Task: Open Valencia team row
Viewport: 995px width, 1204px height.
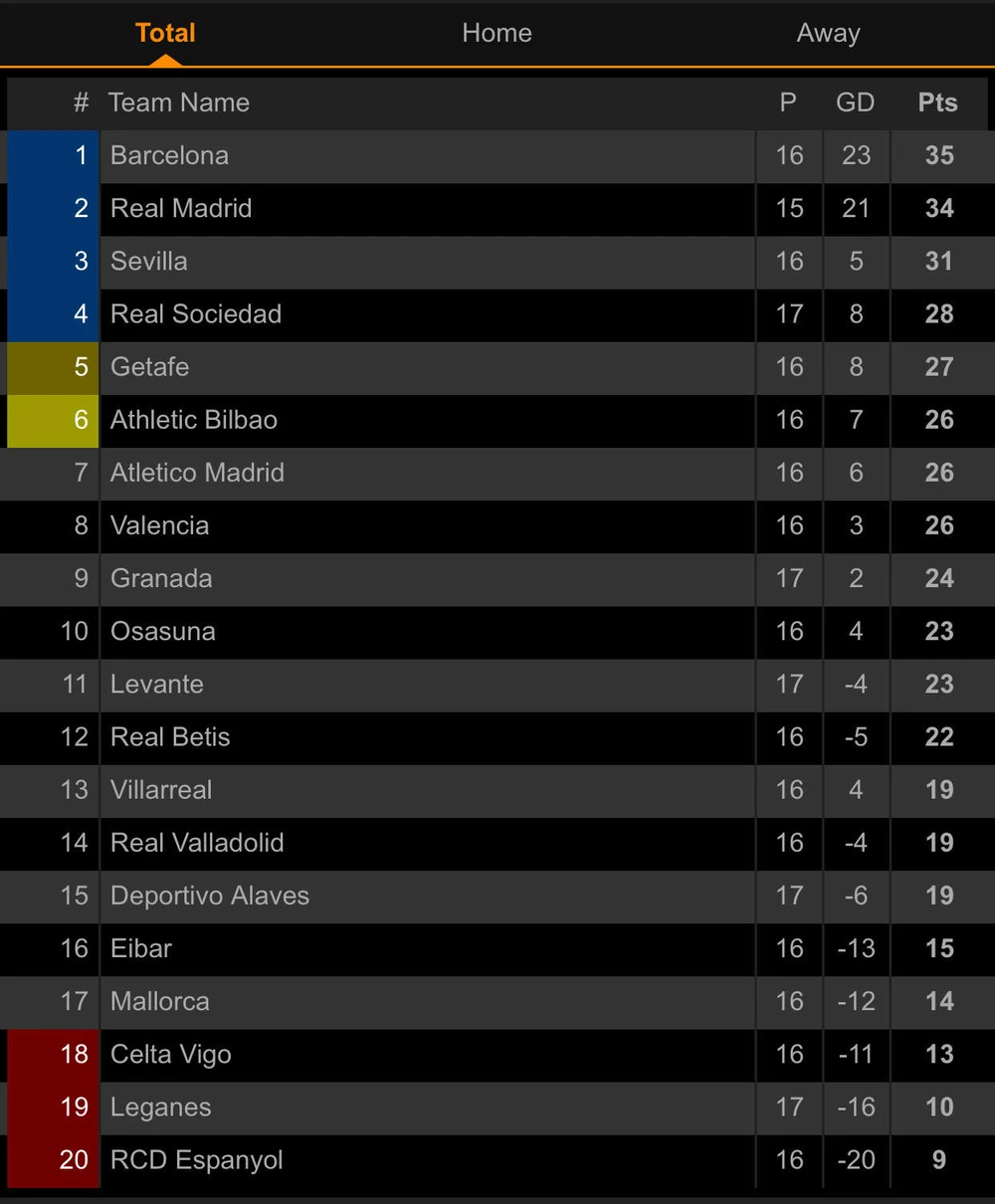Action: click(x=160, y=525)
